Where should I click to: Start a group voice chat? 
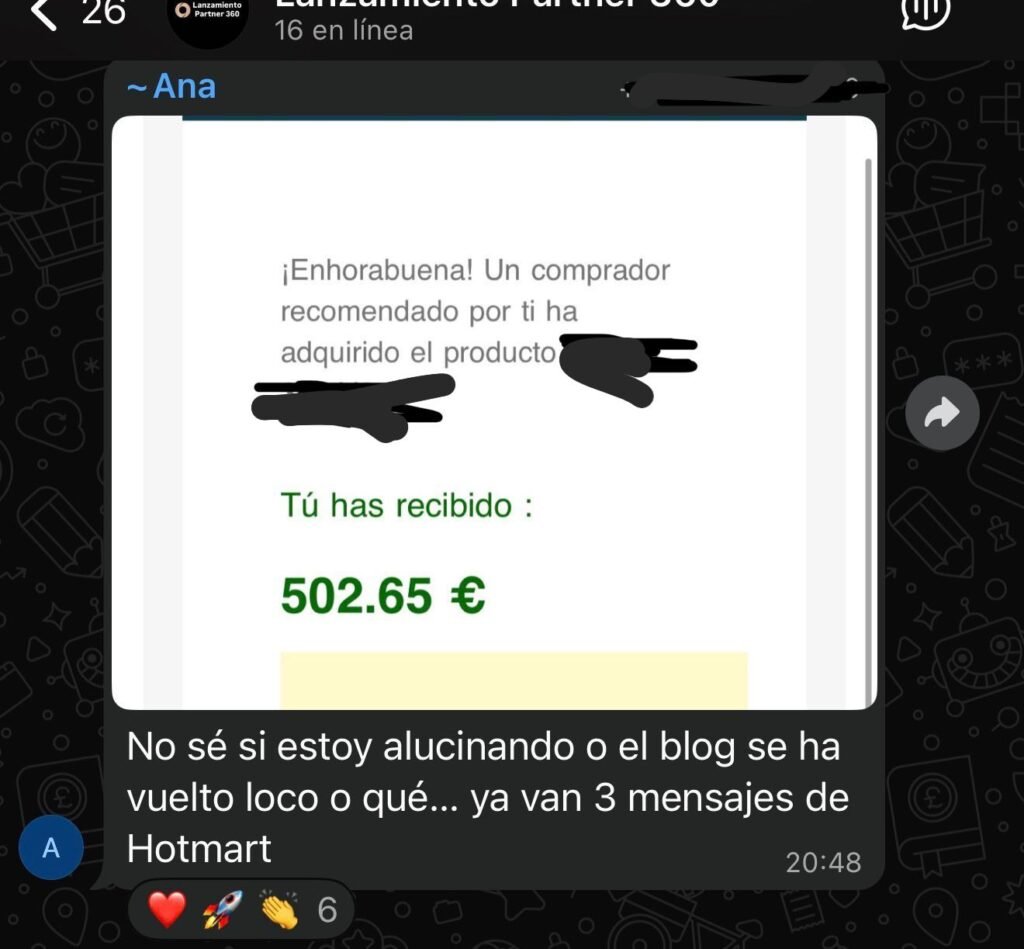point(923,12)
